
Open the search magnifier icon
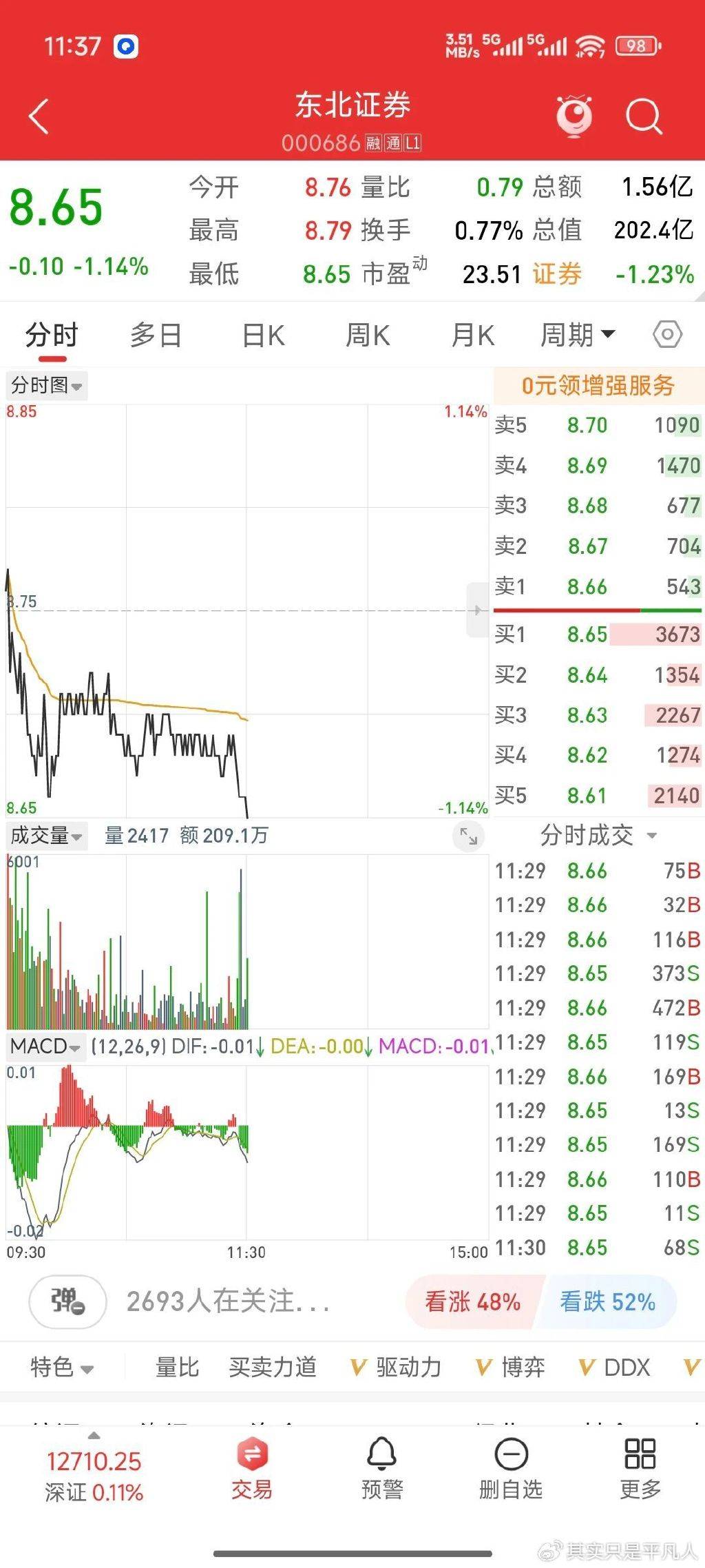644,116
